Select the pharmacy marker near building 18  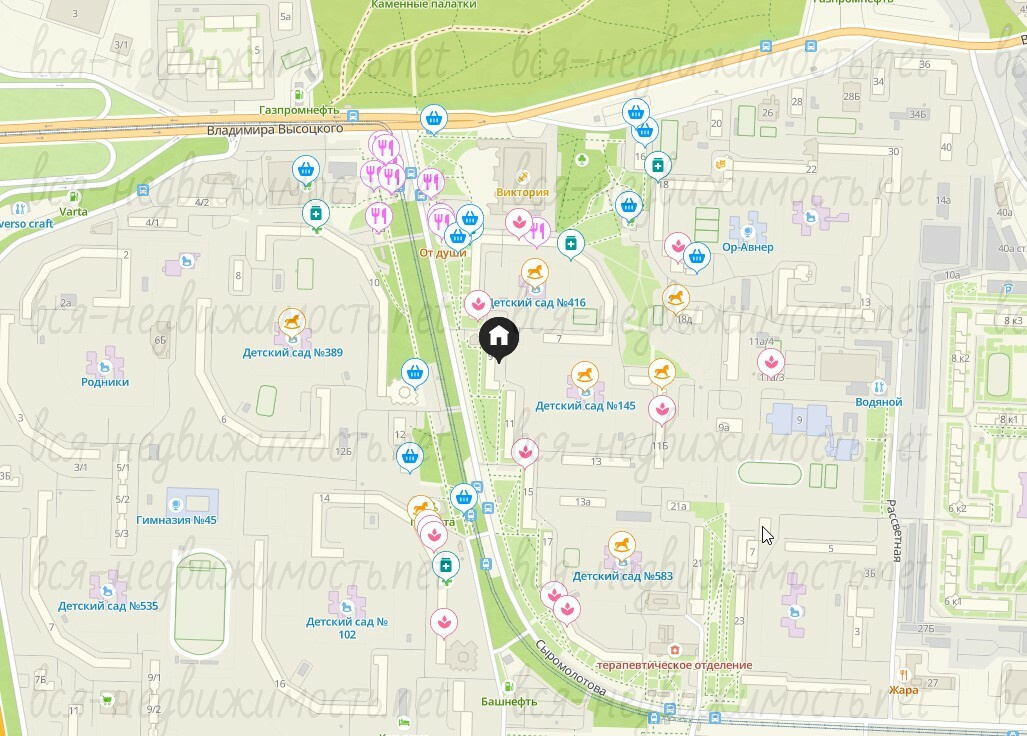[x=658, y=165]
